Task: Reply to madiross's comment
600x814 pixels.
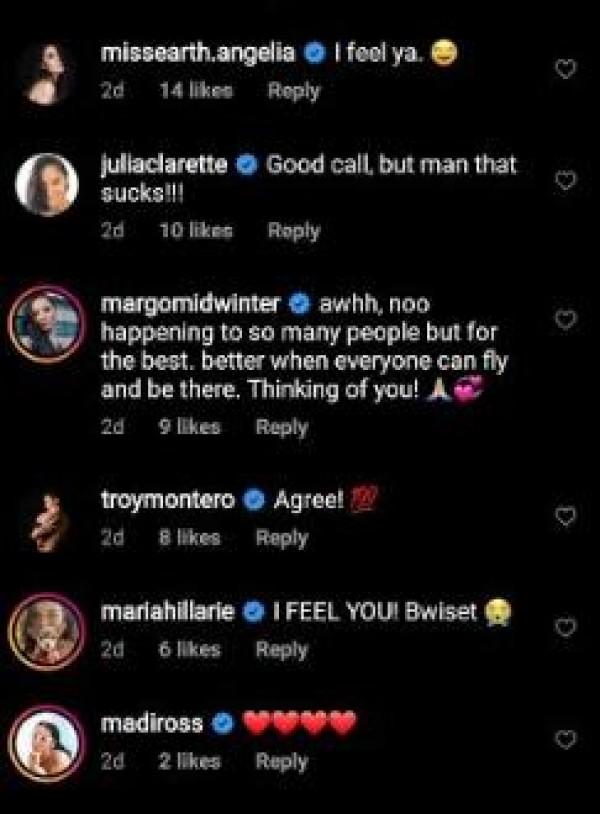Action: pyautogui.click(x=282, y=762)
